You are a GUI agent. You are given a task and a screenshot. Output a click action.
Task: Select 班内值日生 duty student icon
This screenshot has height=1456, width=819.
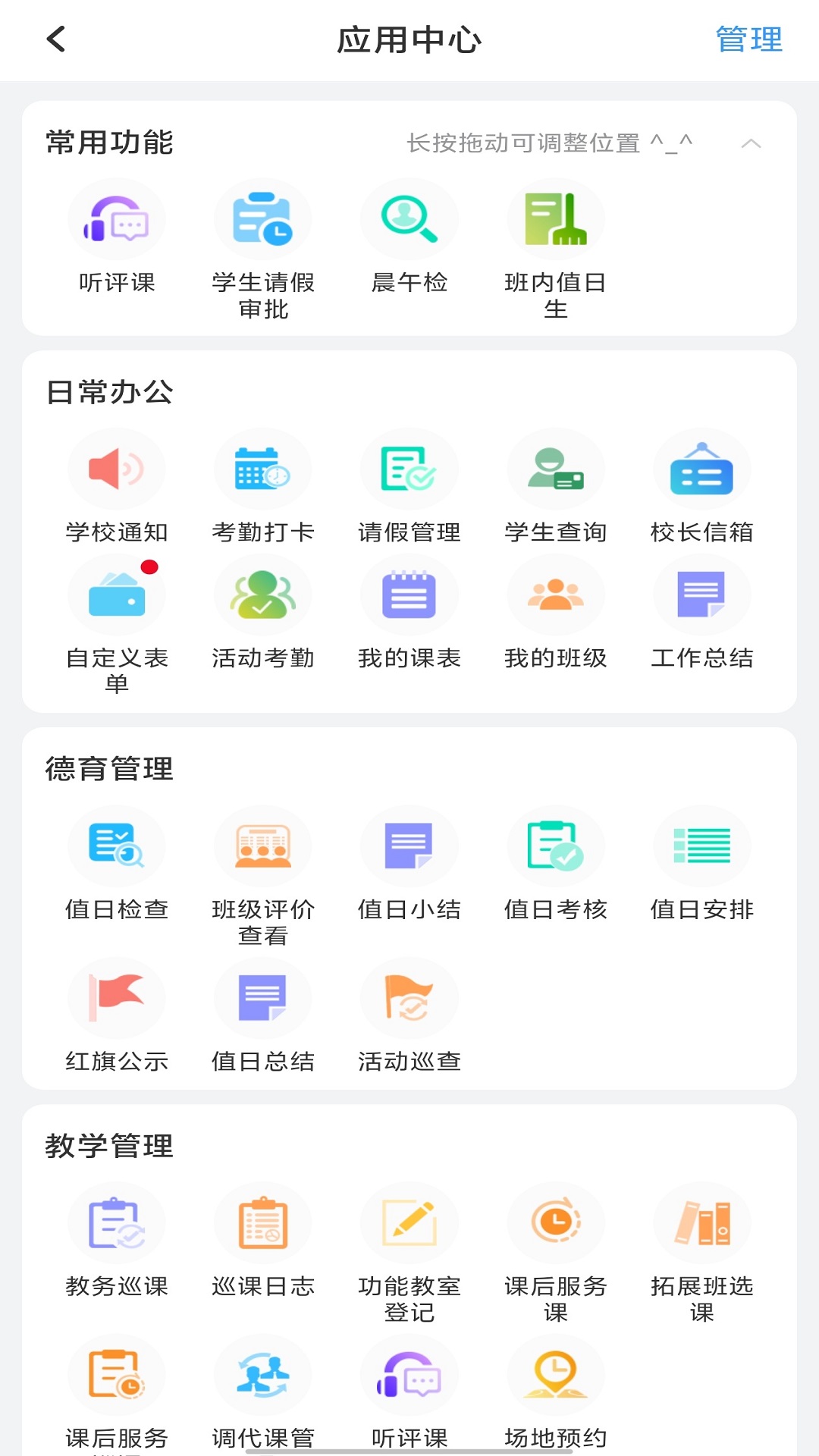tap(556, 218)
